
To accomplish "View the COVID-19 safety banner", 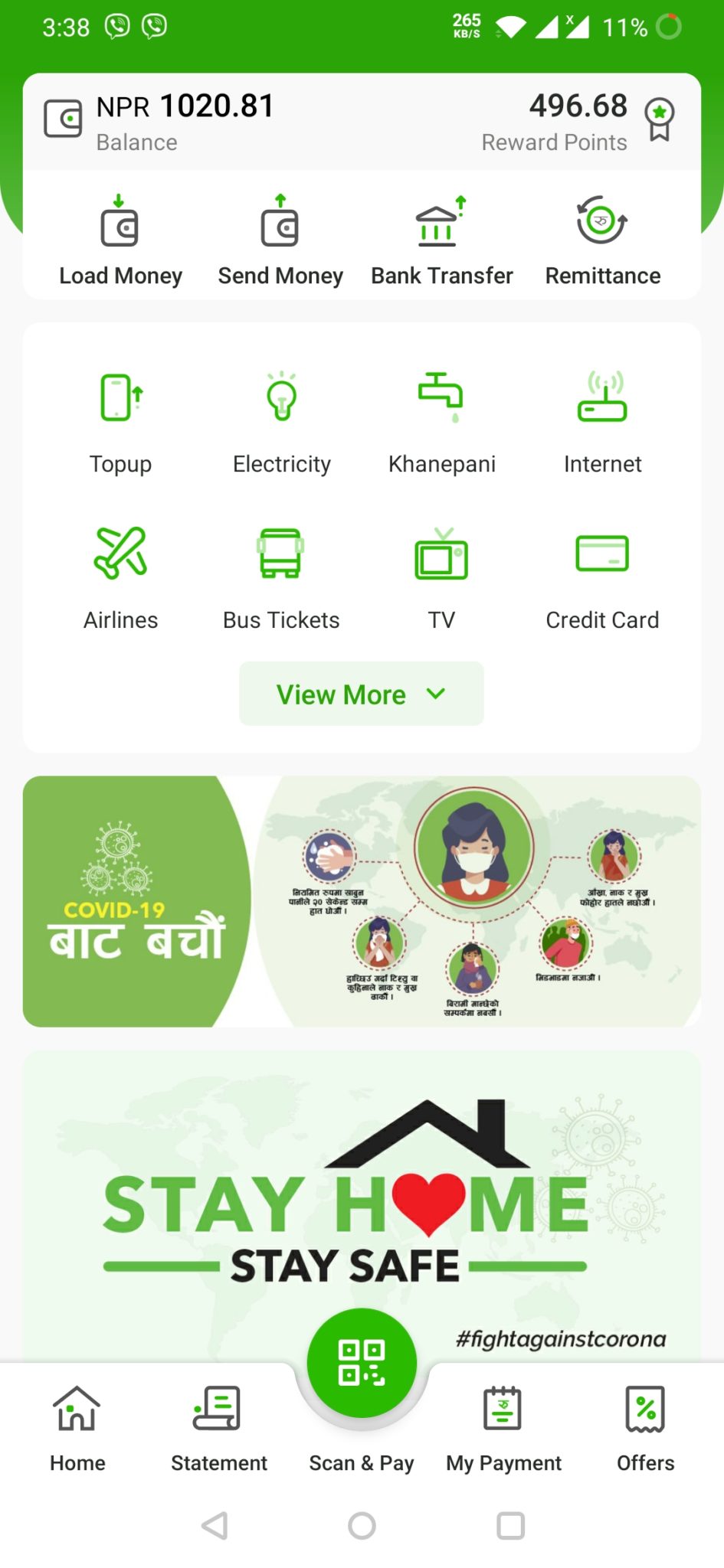I will pyautogui.click(x=361, y=901).
